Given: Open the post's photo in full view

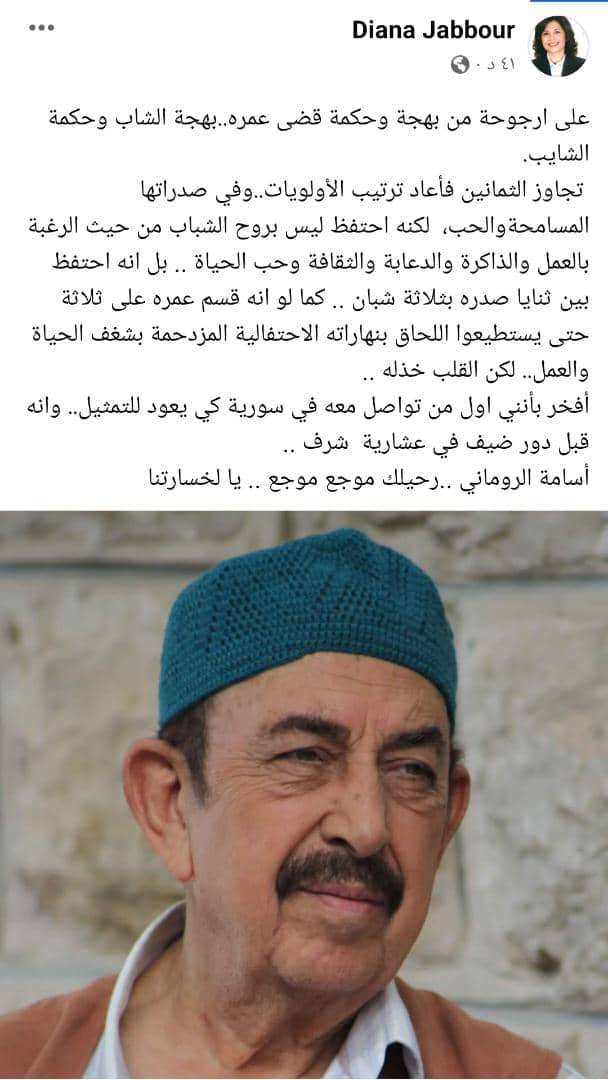Looking at the screenshot, I should pos(304,795).
